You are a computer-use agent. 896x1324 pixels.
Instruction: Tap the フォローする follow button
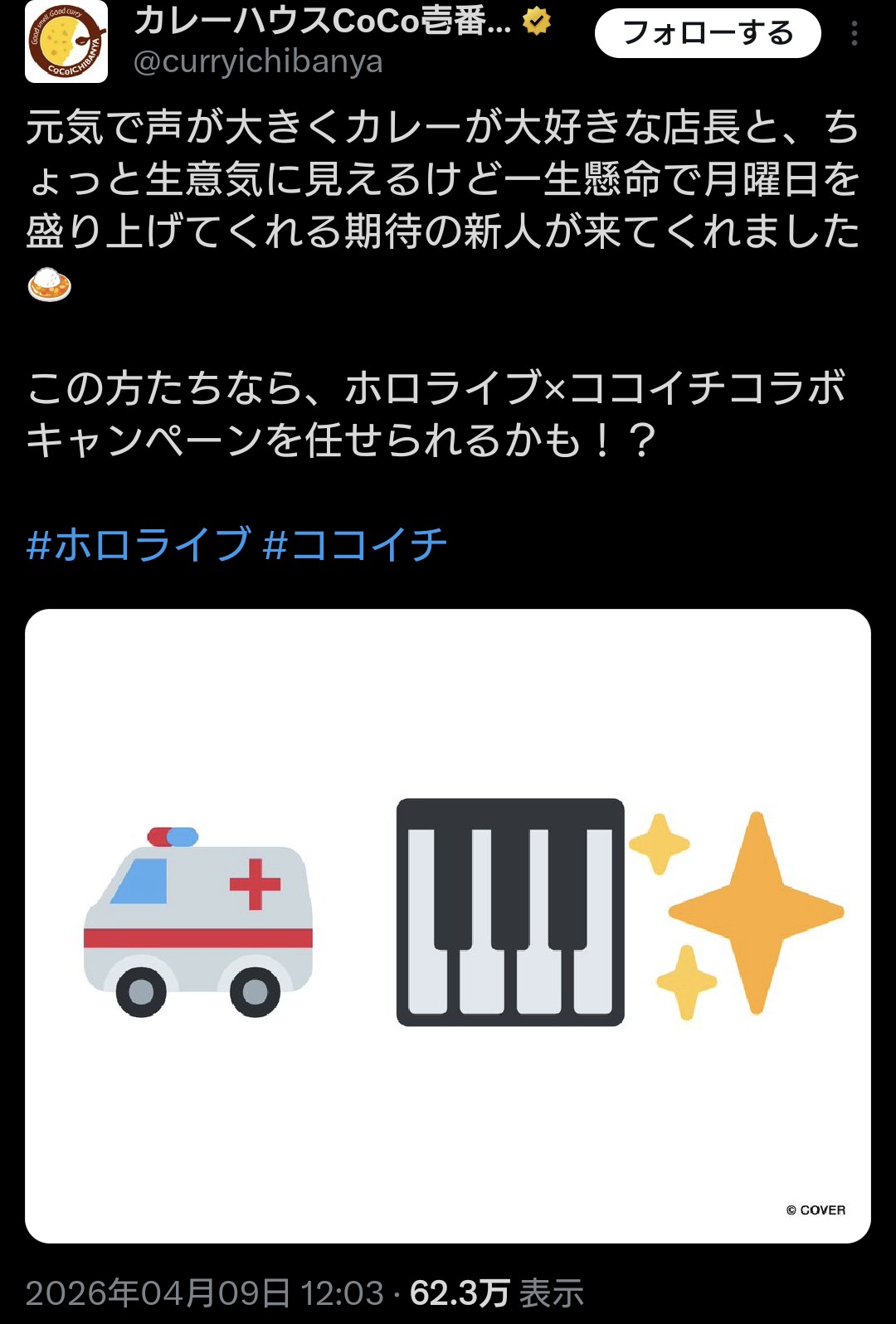[x=707, y=33]
